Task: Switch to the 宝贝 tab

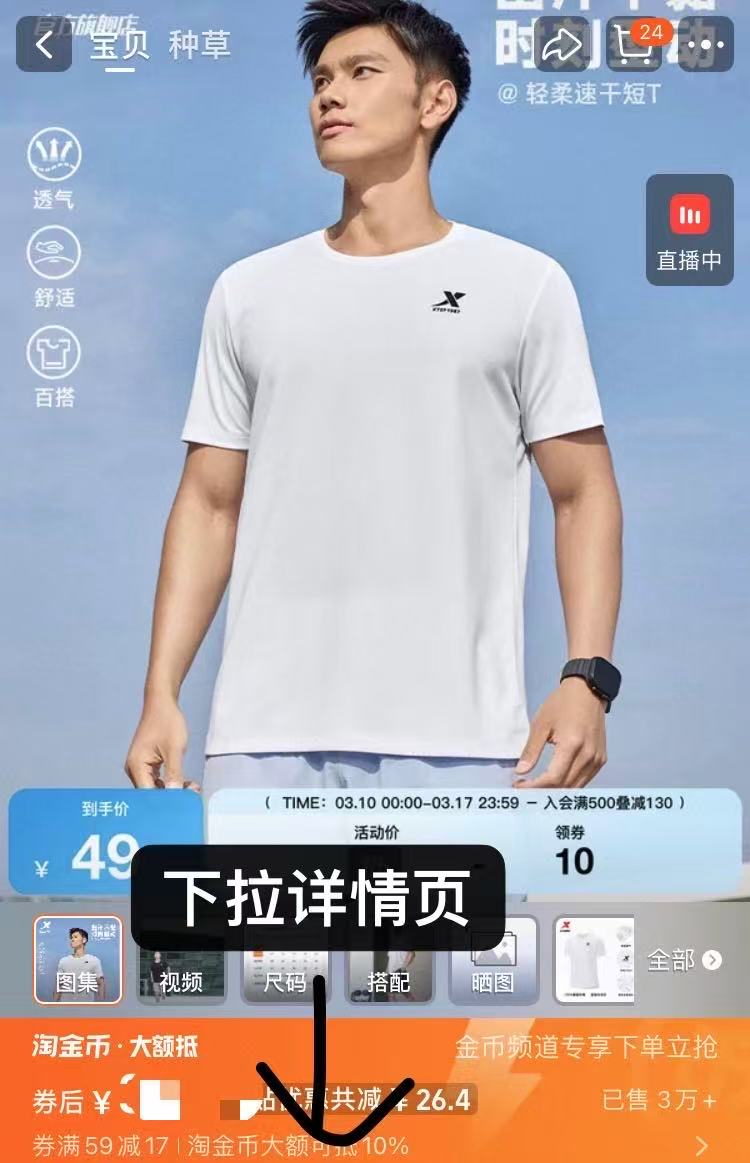Action: [119, 45]
